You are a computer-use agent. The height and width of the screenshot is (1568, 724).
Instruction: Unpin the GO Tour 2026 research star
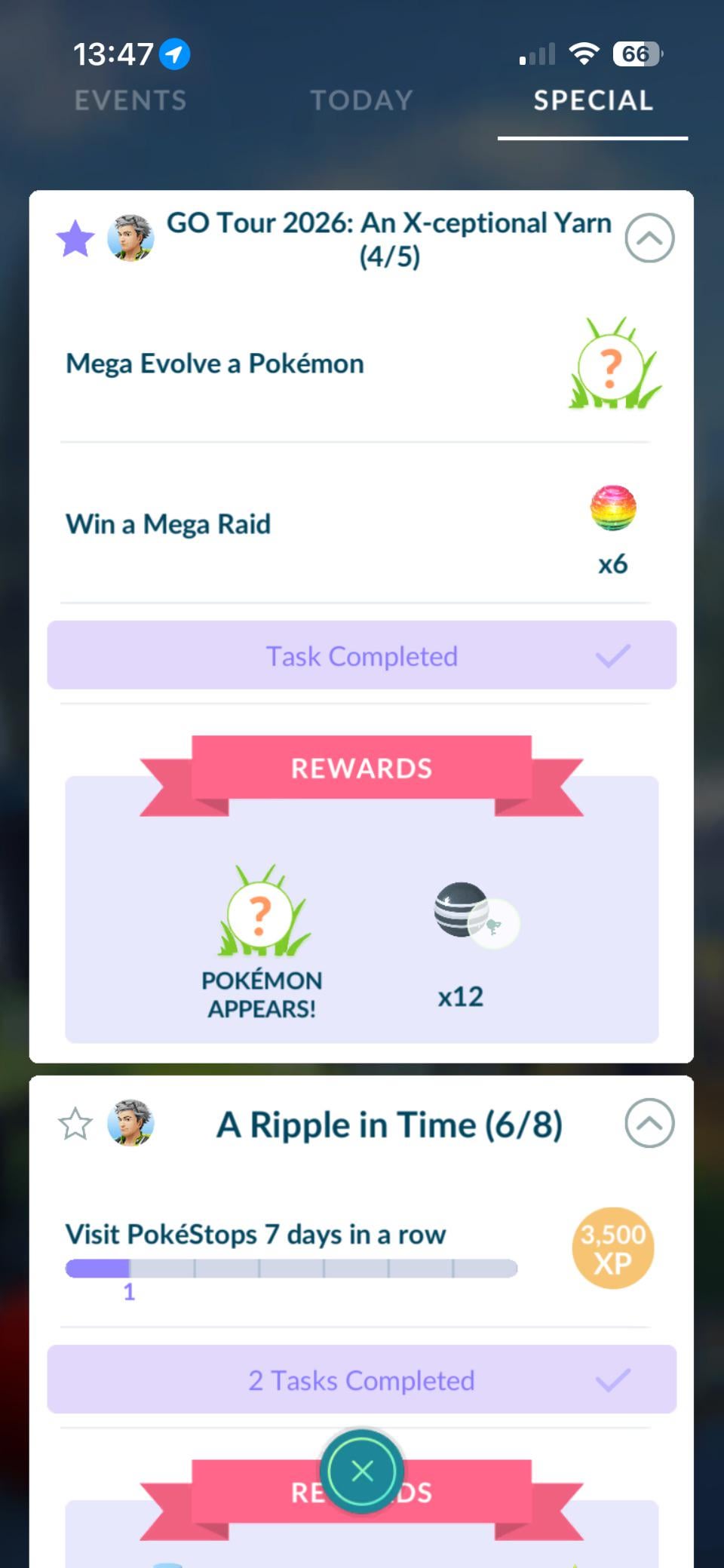click(x=75, y=238)
